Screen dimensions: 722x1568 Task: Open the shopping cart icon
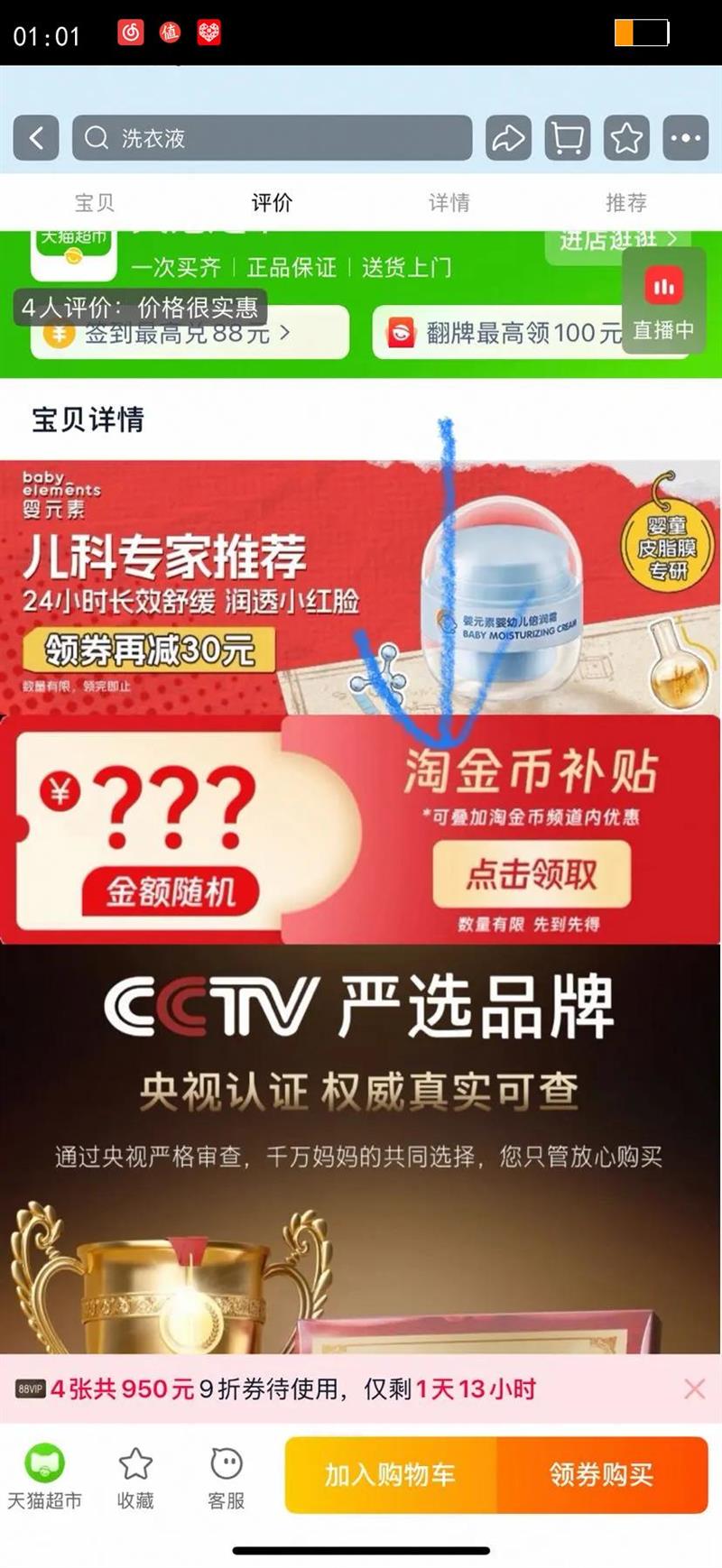click(567, 138)
